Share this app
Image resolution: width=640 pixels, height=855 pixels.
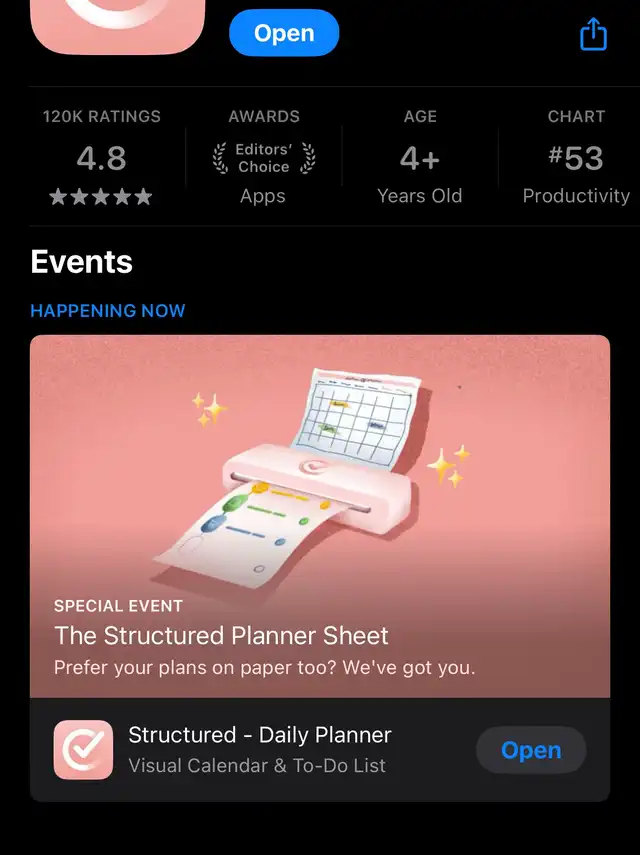593,34
